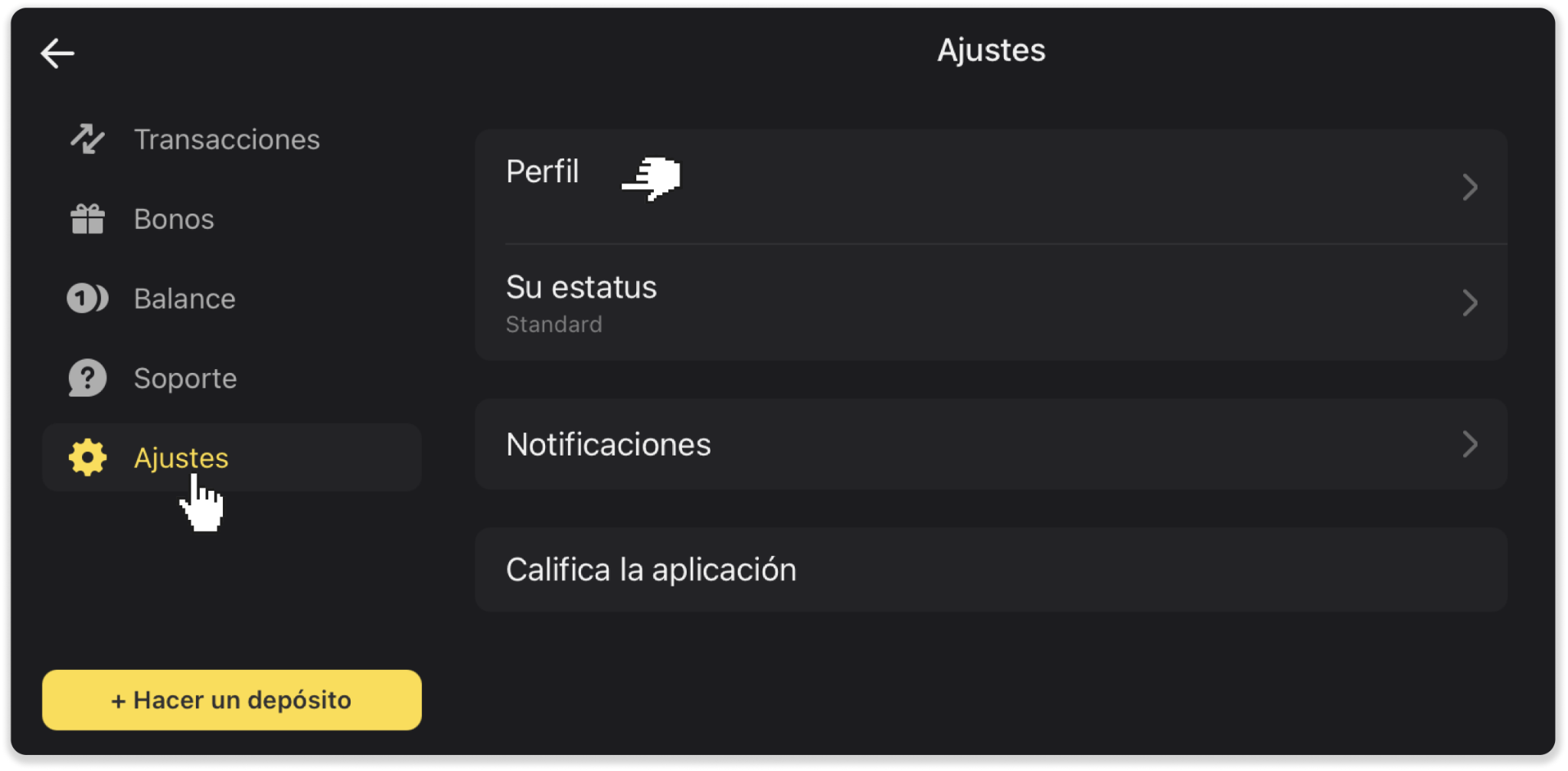Open Notificaciones settings
Image resolution: width=1568 pixels, height=771 pixels.
pos(991,445)
